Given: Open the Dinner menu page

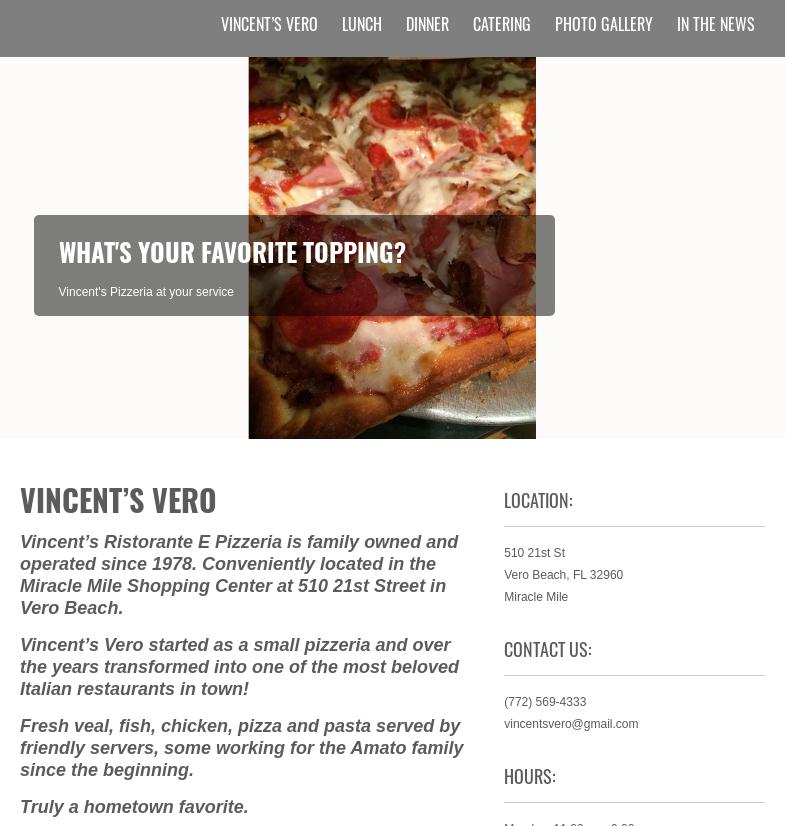Looking at the screenshot, I should 427,24.
